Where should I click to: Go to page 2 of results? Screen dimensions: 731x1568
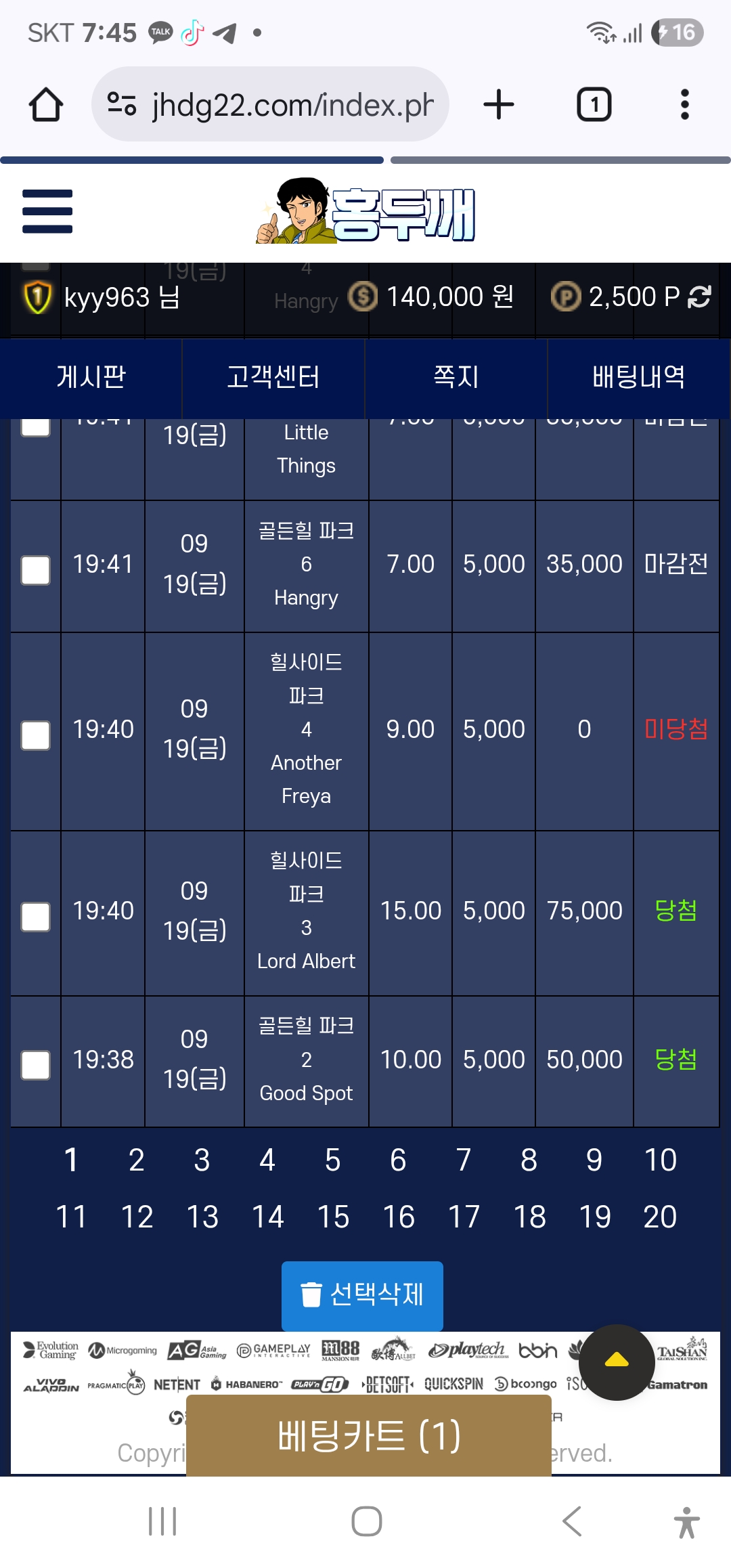point(136,1160)
